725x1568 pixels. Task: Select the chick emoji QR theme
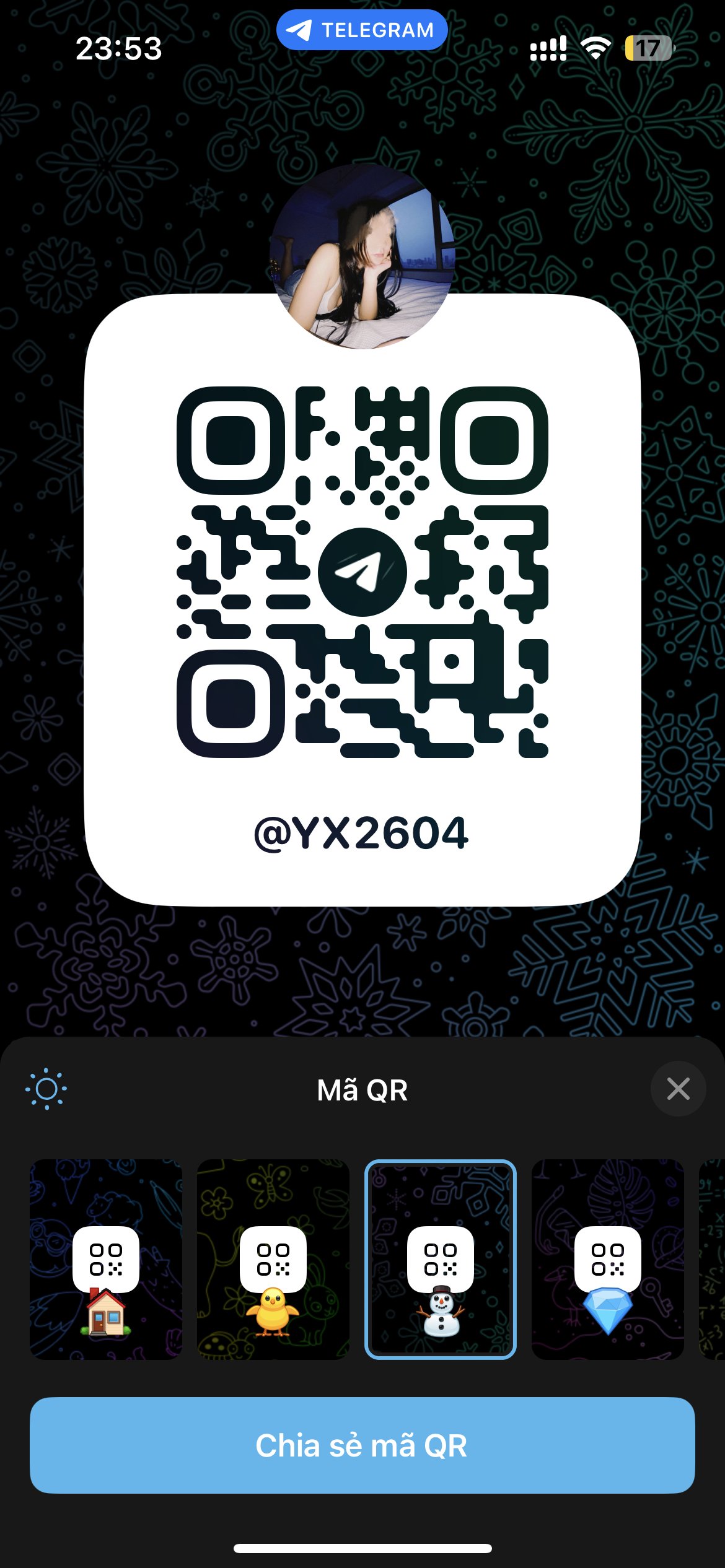click(273, 1260)
